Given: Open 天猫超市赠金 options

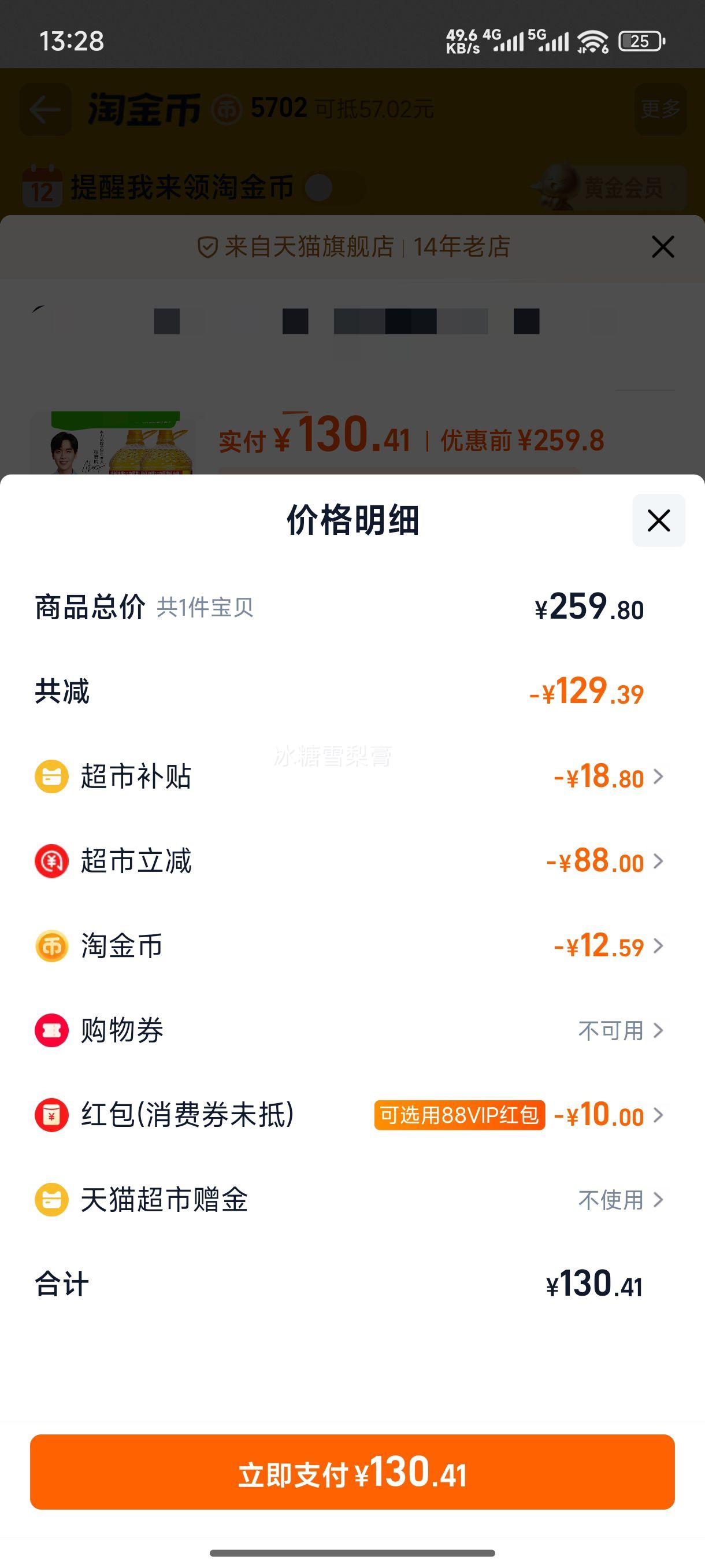Looking at the screenshot, I should 620,1200.
